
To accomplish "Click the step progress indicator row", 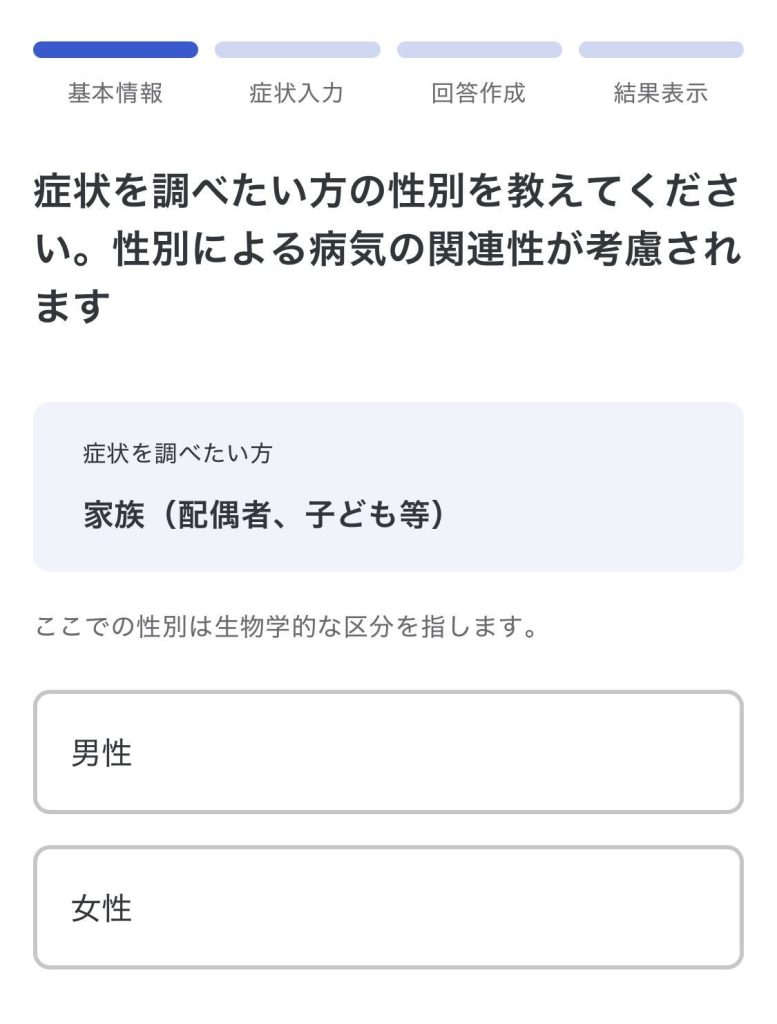I will coord(388,70).
